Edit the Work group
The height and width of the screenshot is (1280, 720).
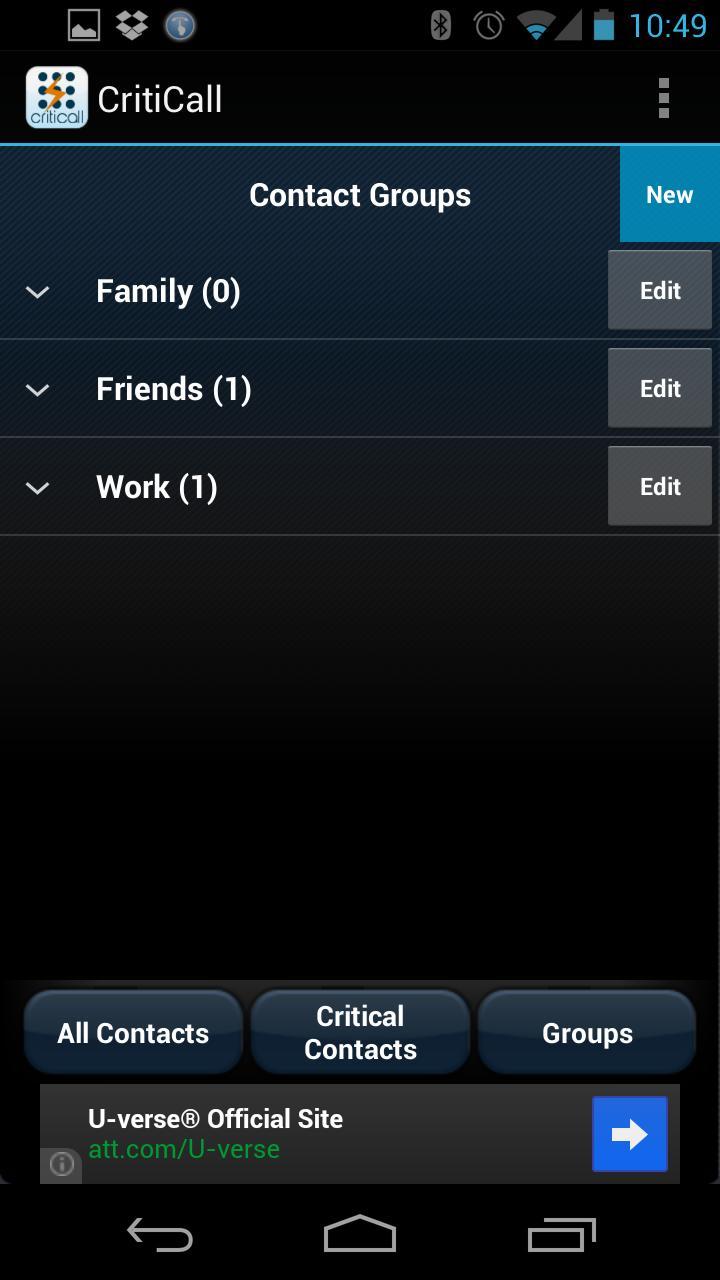pyautogui.click(x=660, y=487)
